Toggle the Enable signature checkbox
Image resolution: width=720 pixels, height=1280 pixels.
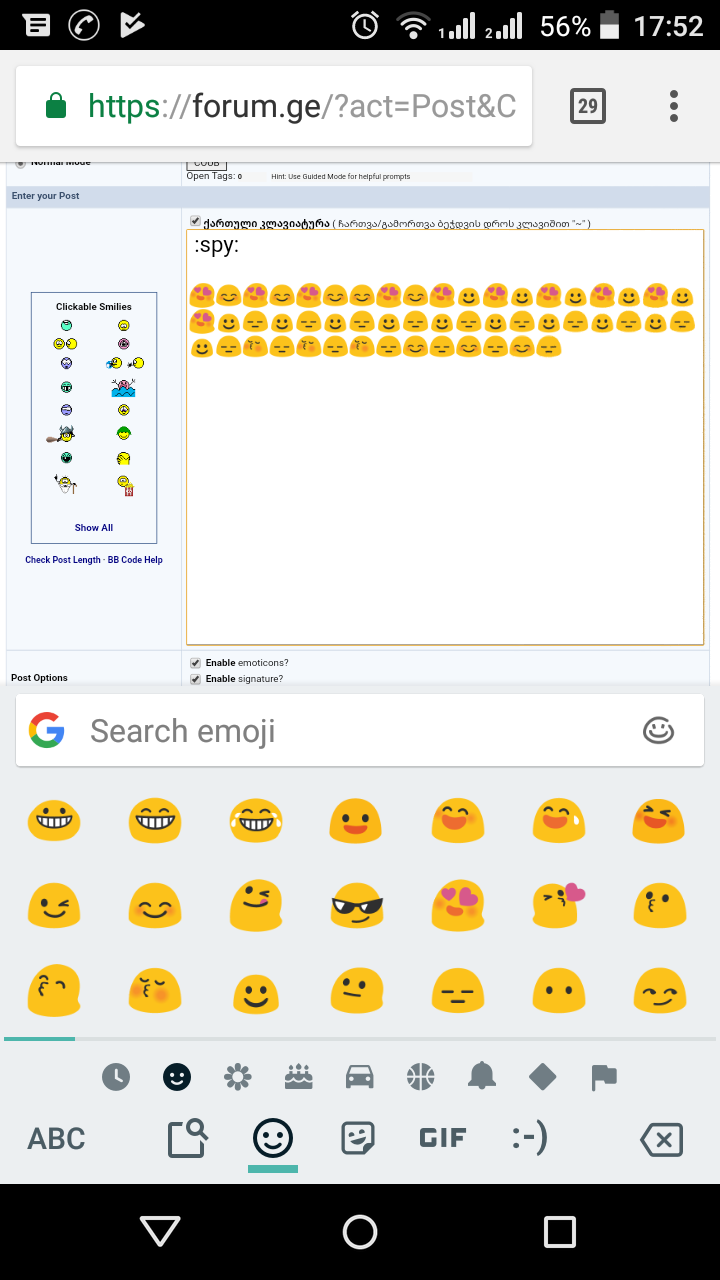tap(195, 679)
